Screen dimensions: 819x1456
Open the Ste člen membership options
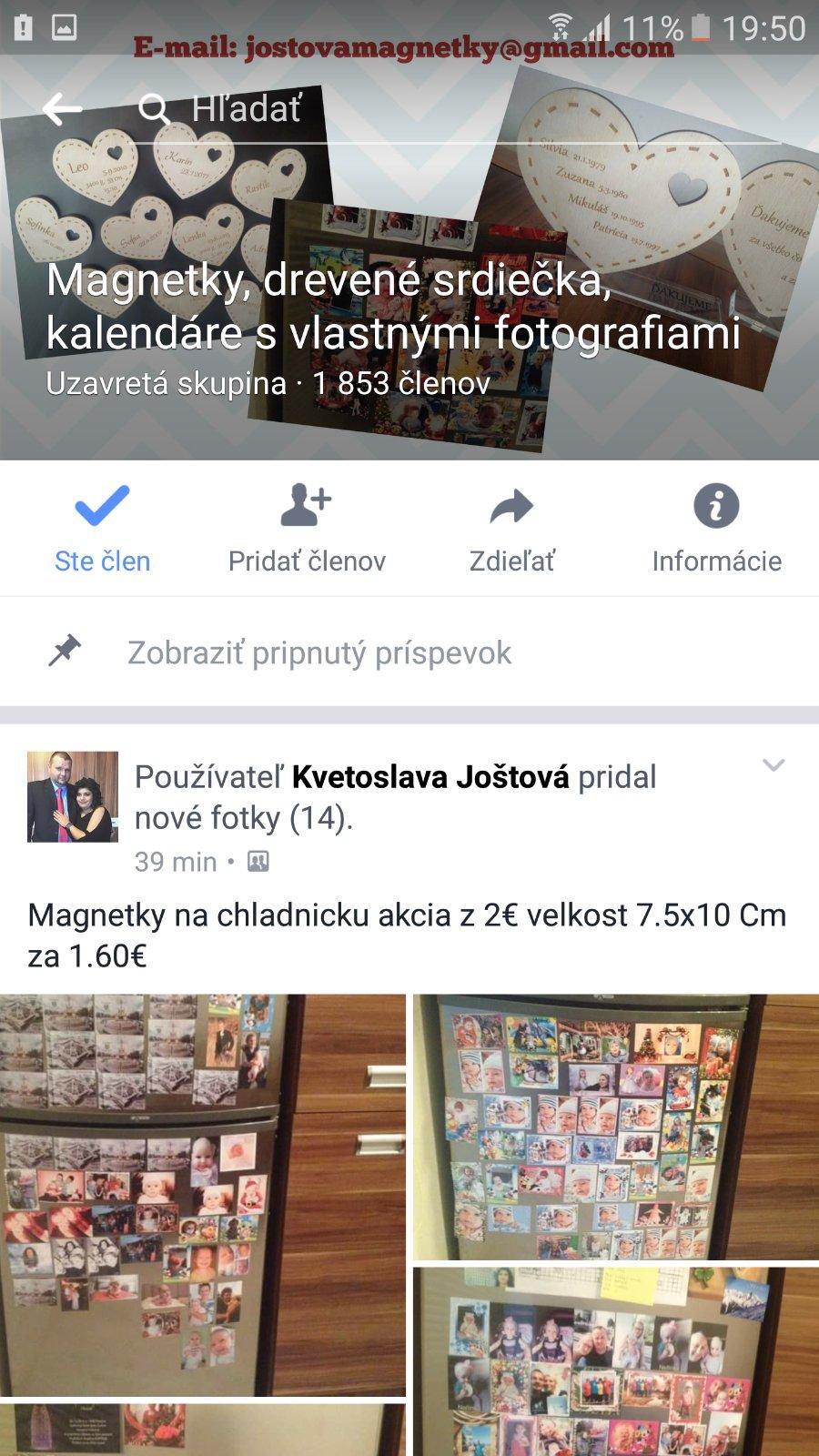pyautogui.click(x=102, y=530)
